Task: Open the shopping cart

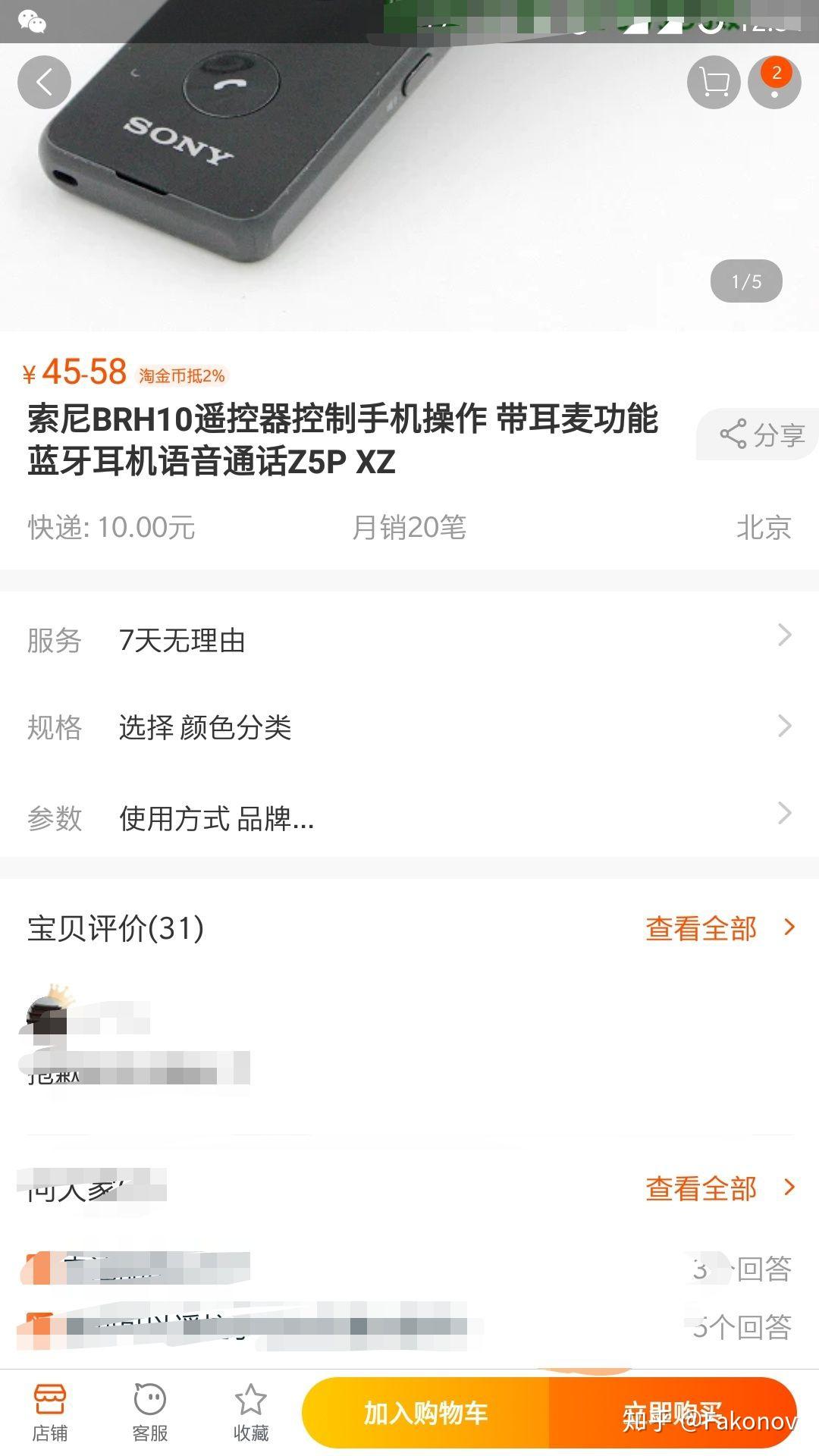Action: tap(713, 82)
